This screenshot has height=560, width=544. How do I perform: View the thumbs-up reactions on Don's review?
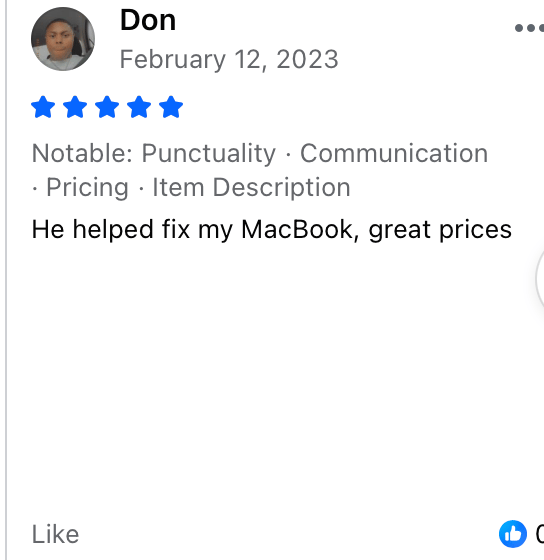[513, 534]
